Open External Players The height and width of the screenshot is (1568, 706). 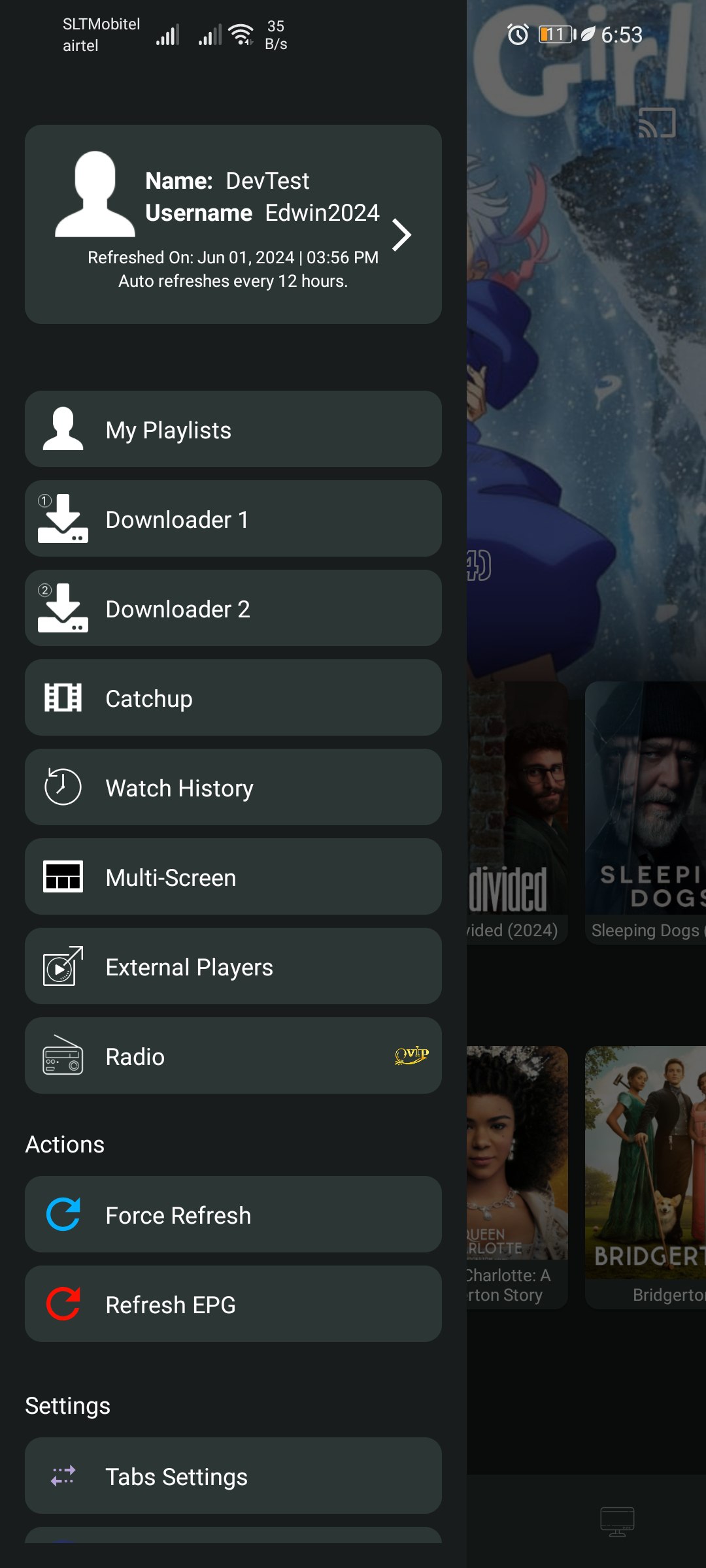(x=233, y=966)
